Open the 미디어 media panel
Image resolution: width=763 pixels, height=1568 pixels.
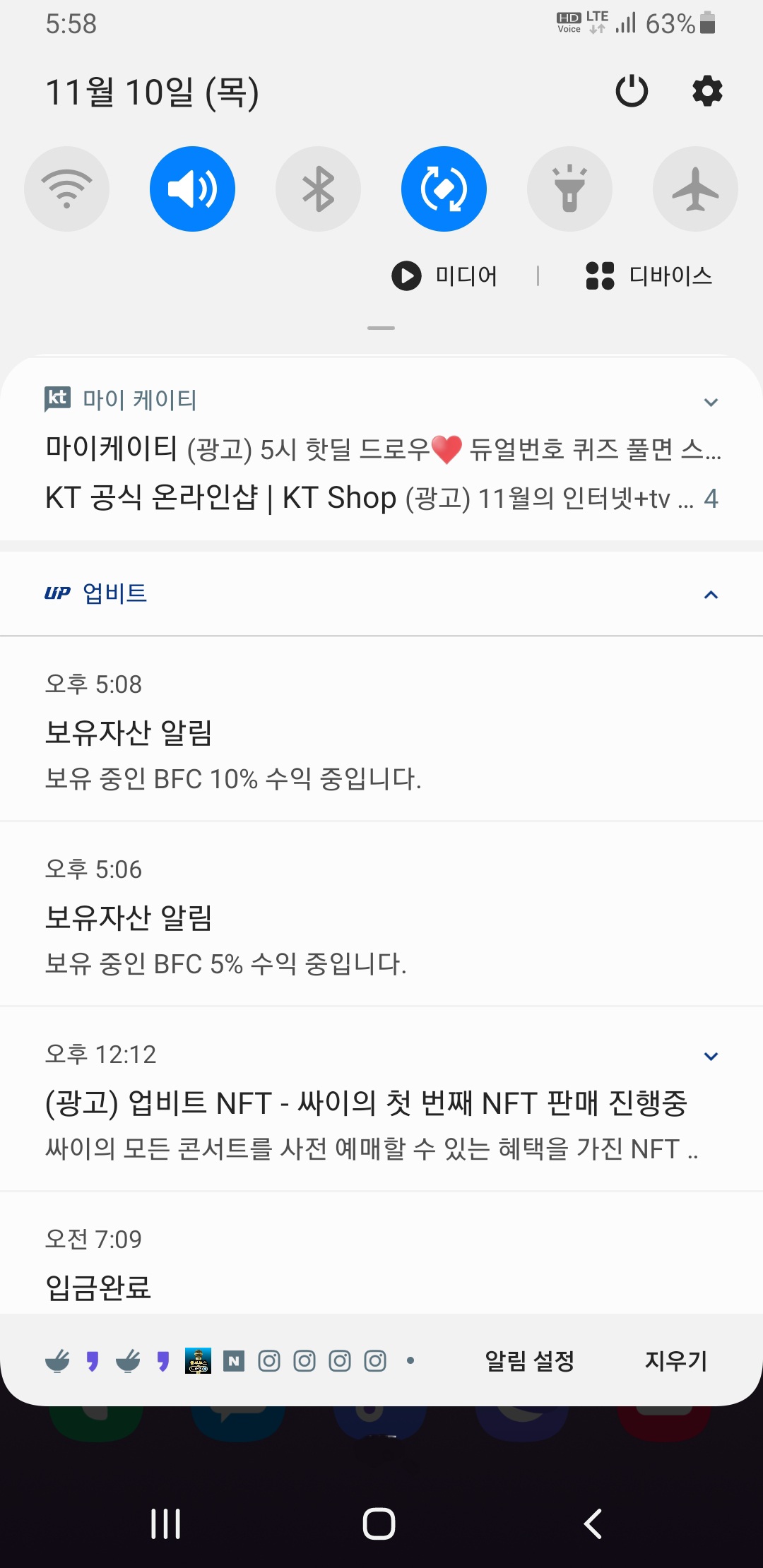point(445,275)
